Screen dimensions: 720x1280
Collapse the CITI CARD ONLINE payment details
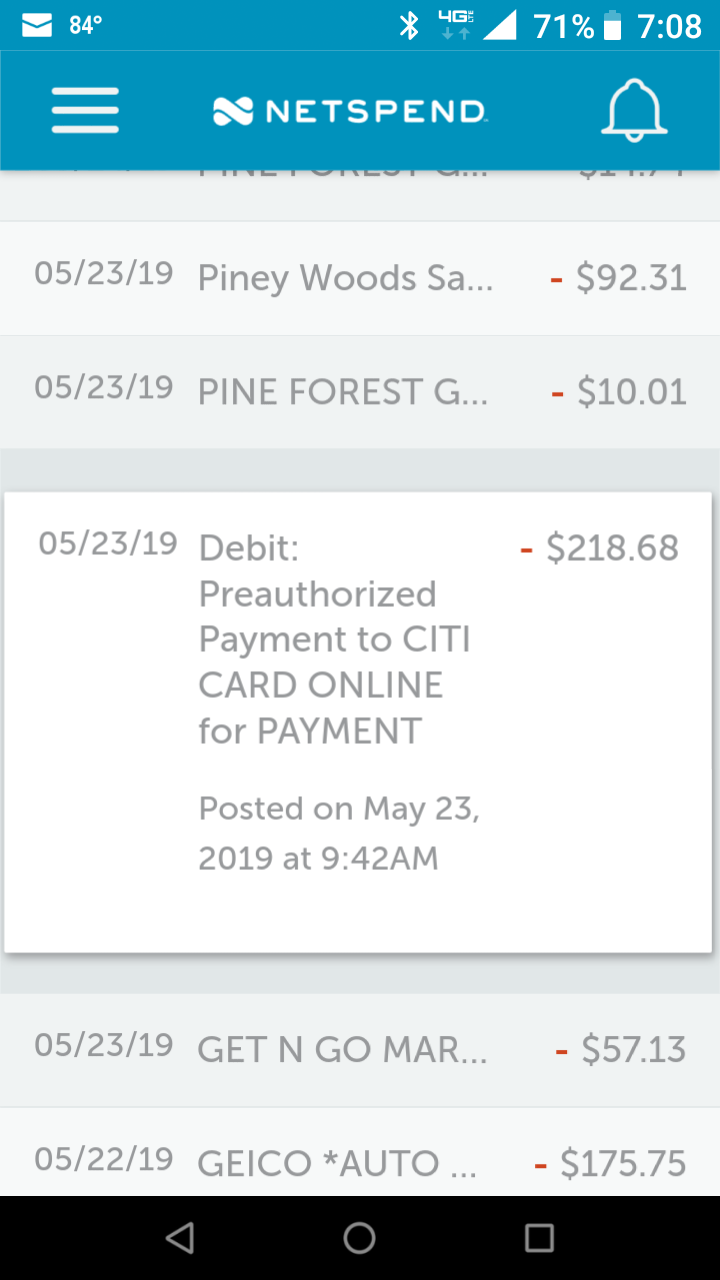click(358, 722)
